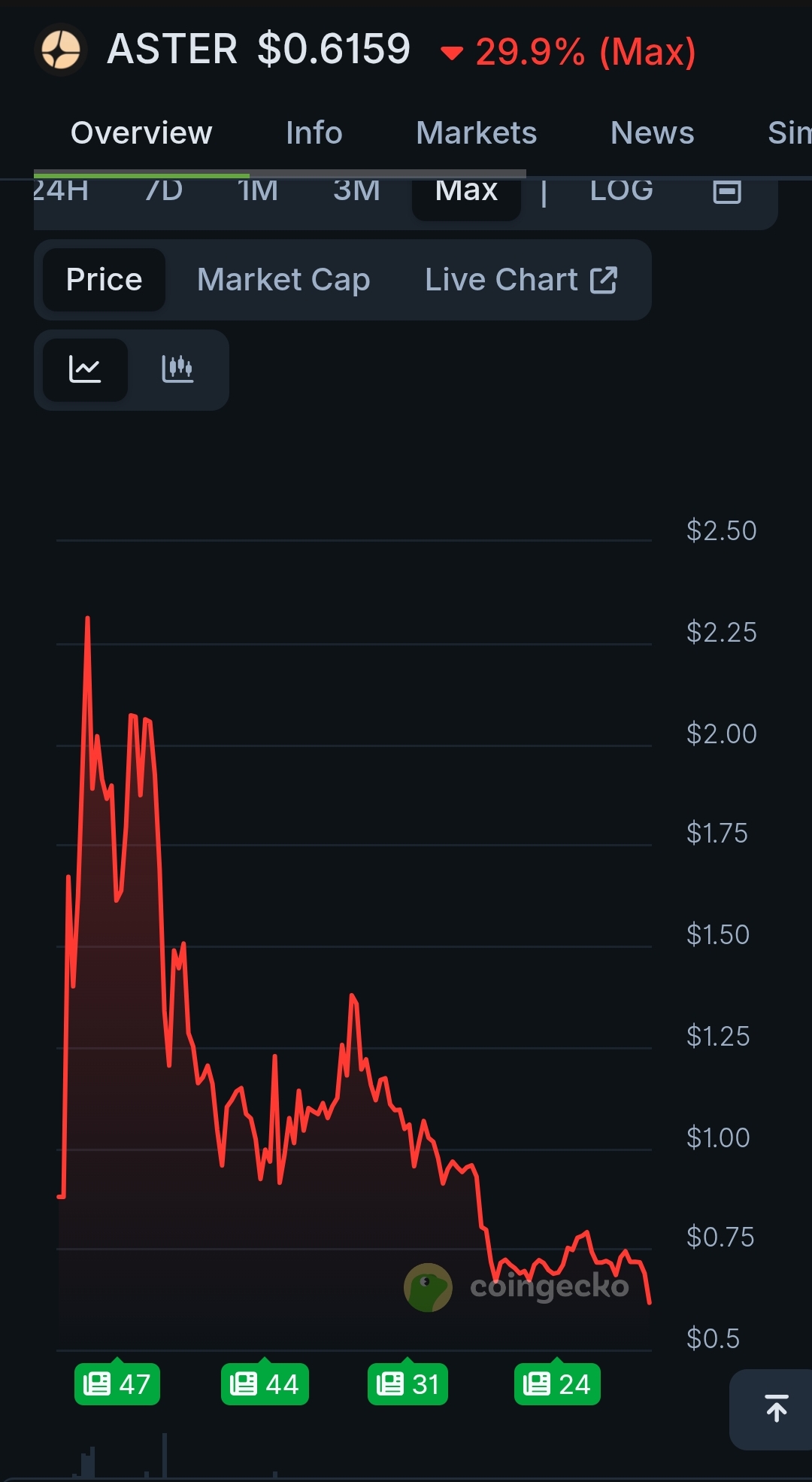The height and width of the screenshot is (1482, 812).
Task: Show the Price chart
Action: [x=104, y=280]
